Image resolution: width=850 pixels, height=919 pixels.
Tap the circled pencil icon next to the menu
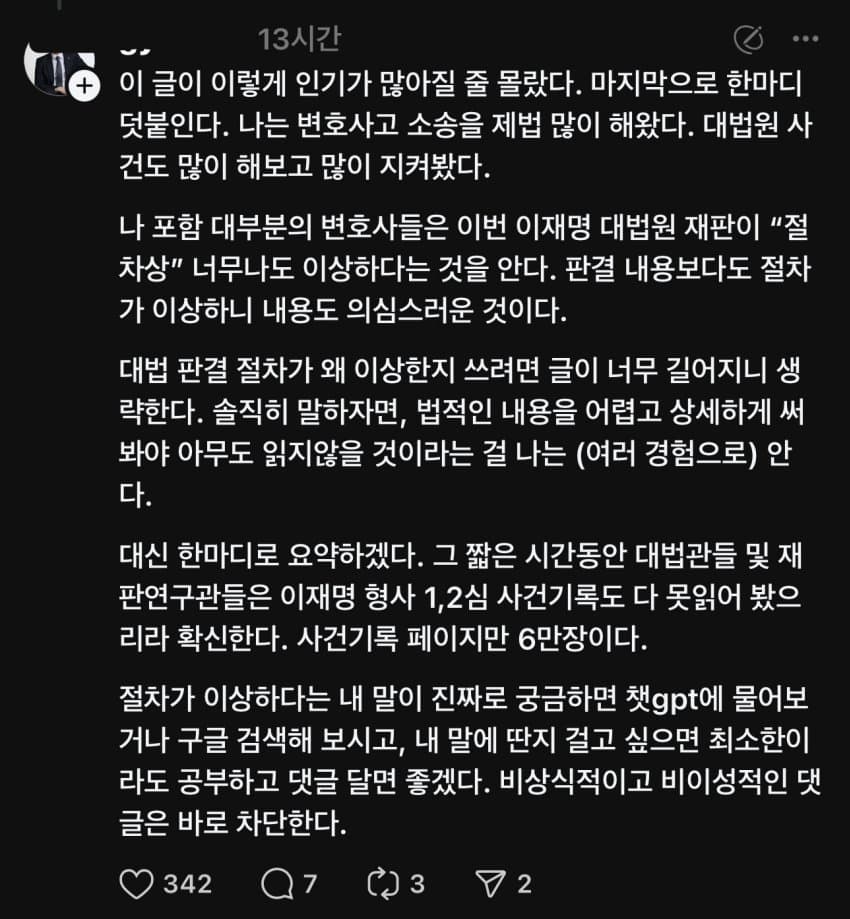(x=748, y=39)
